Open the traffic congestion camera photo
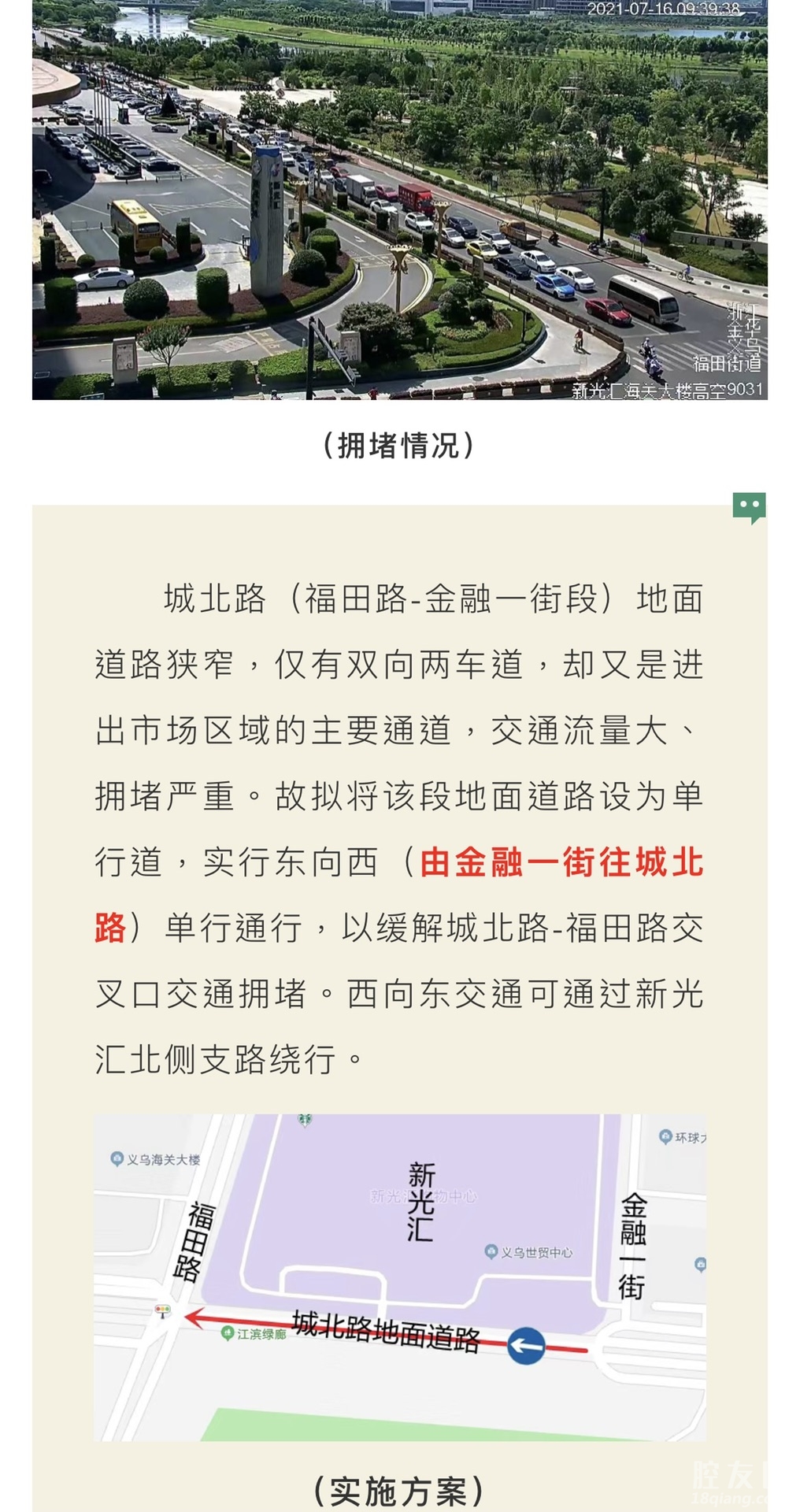The width and height of the screenshot is (800, 1512). coord(399,200)
